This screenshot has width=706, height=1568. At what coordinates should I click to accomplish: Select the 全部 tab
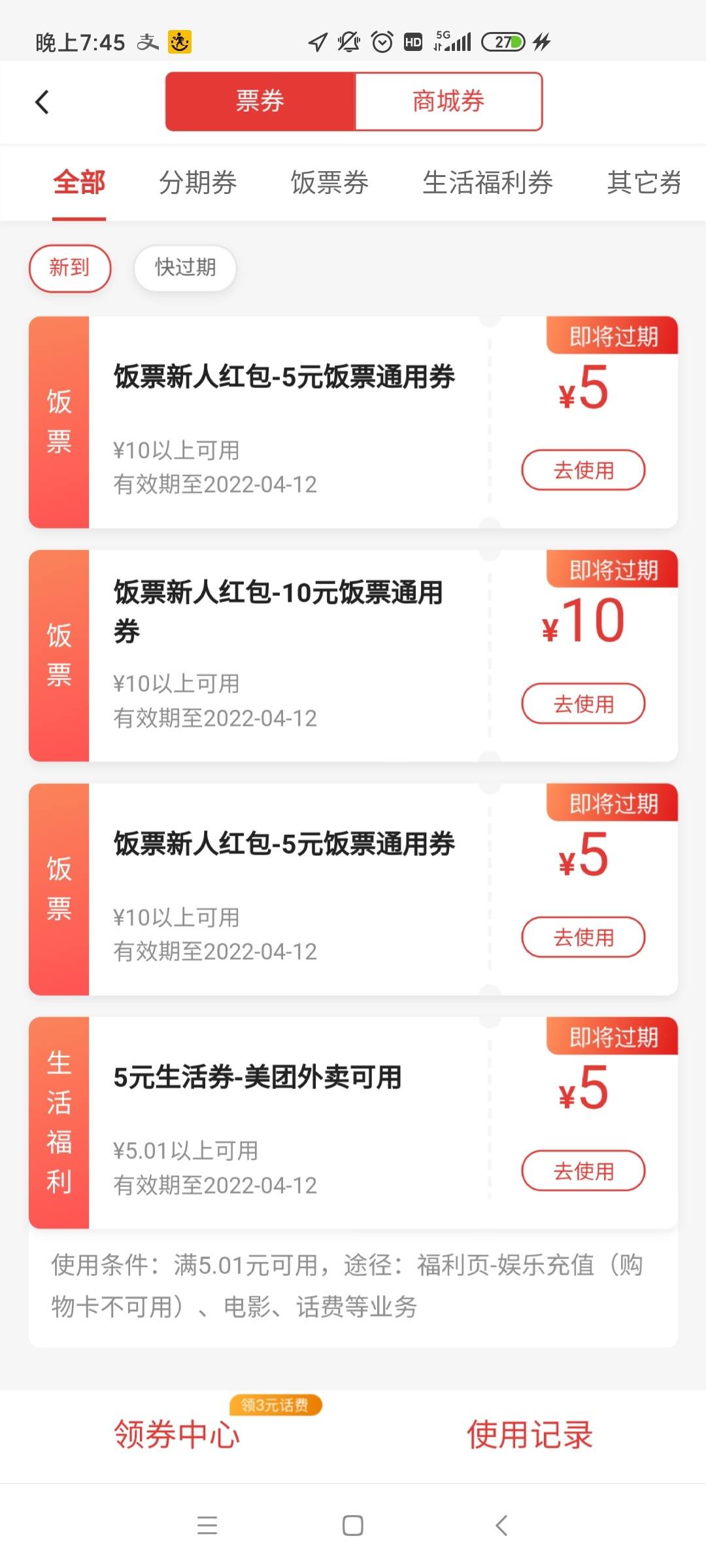click(x=79, y=182)
